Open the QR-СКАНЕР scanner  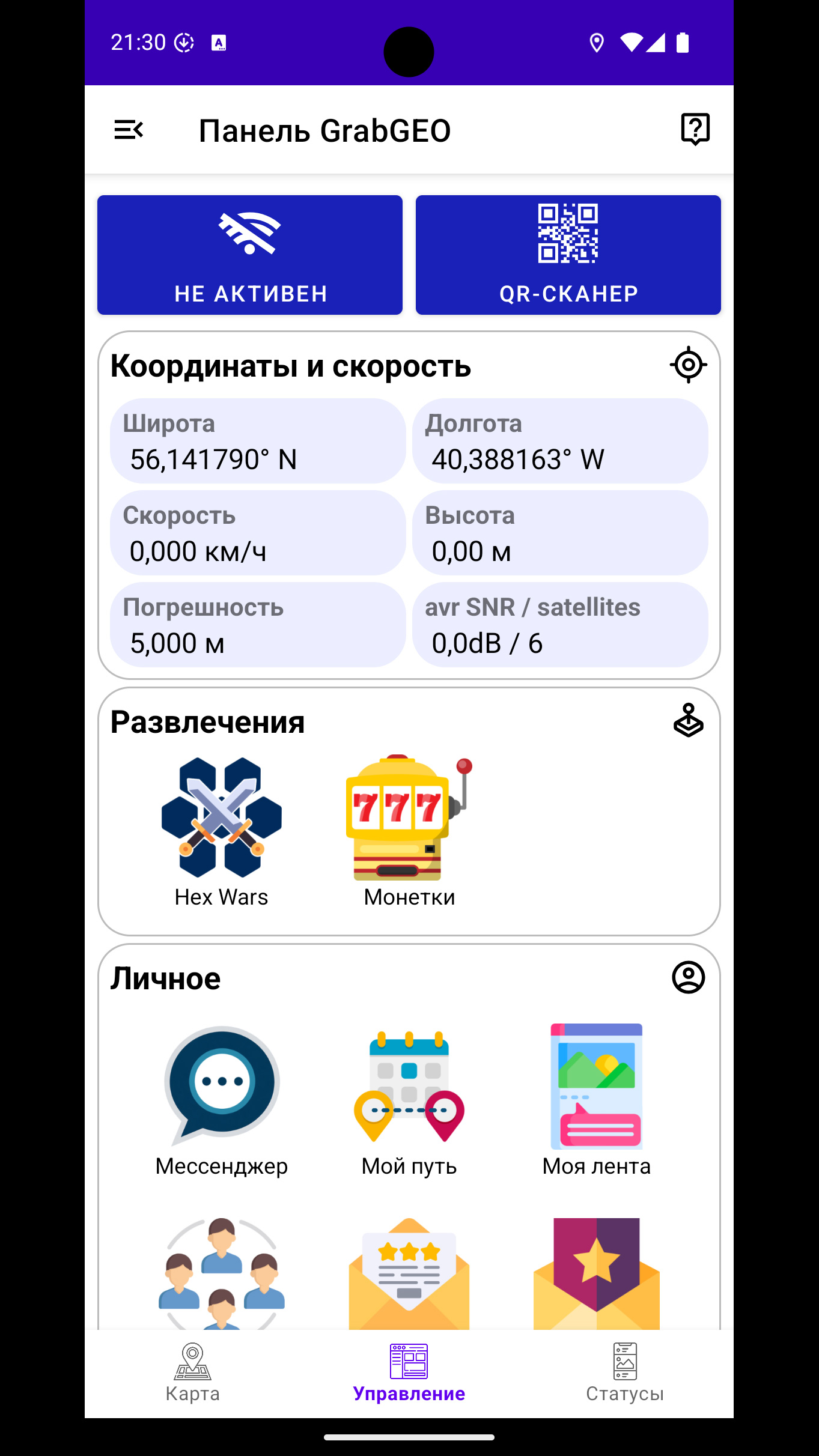[568, 255]
